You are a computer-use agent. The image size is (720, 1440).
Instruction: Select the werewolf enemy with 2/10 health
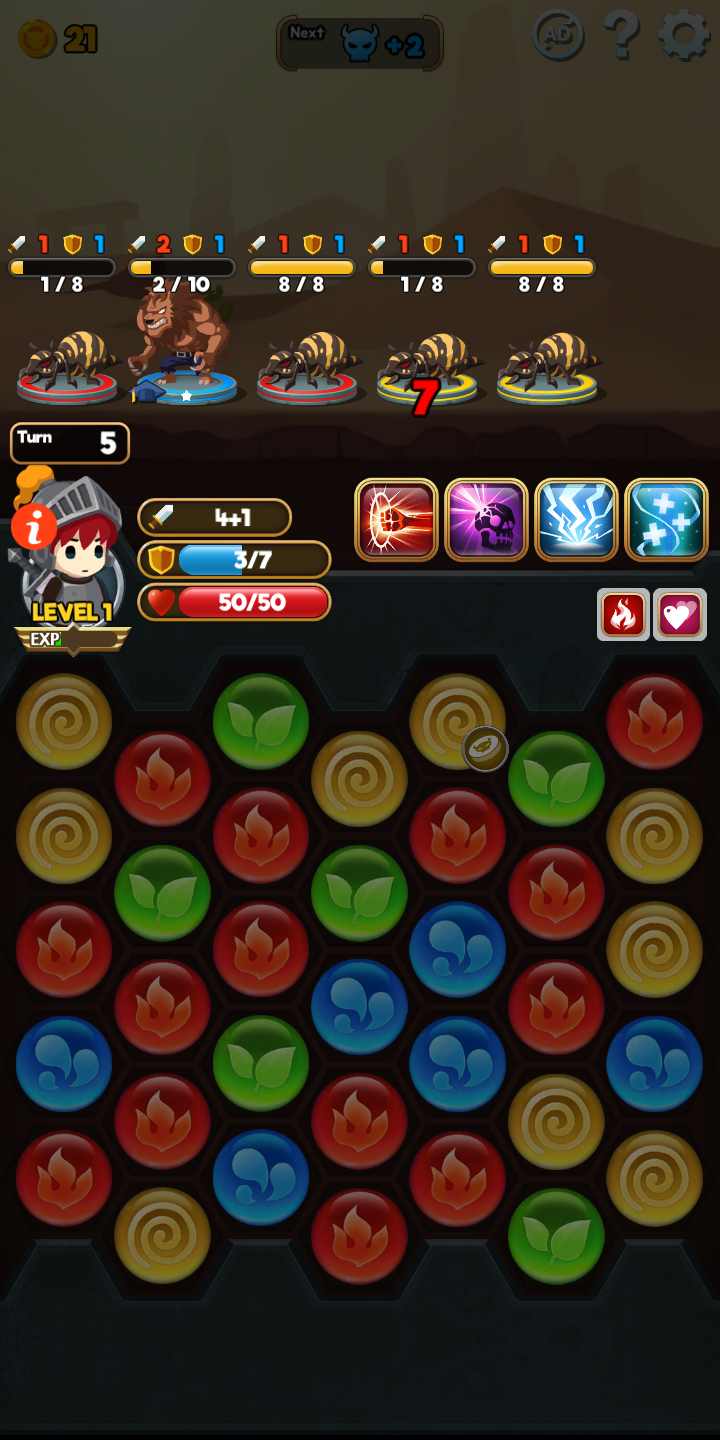182,340
